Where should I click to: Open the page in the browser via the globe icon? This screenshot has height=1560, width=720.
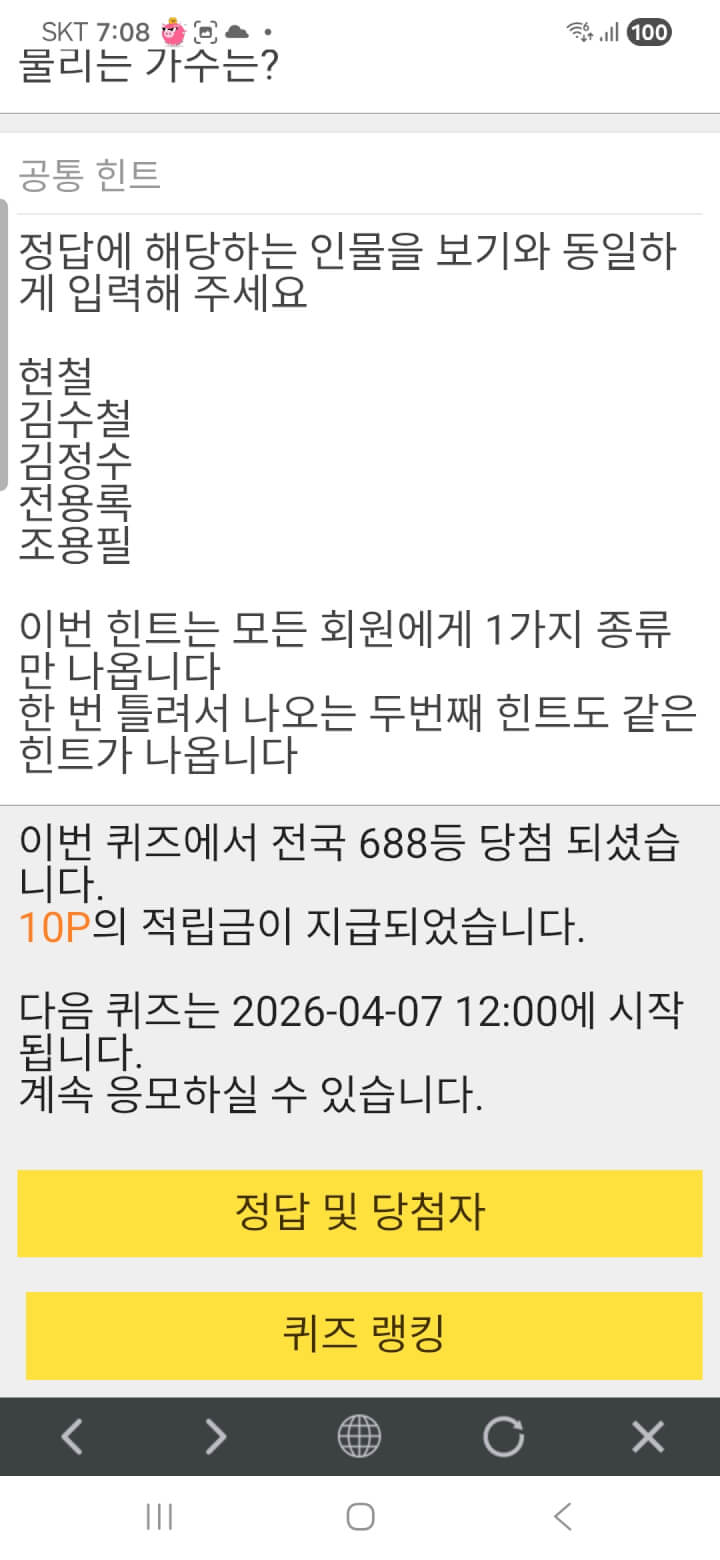(x=359, y=1437)
